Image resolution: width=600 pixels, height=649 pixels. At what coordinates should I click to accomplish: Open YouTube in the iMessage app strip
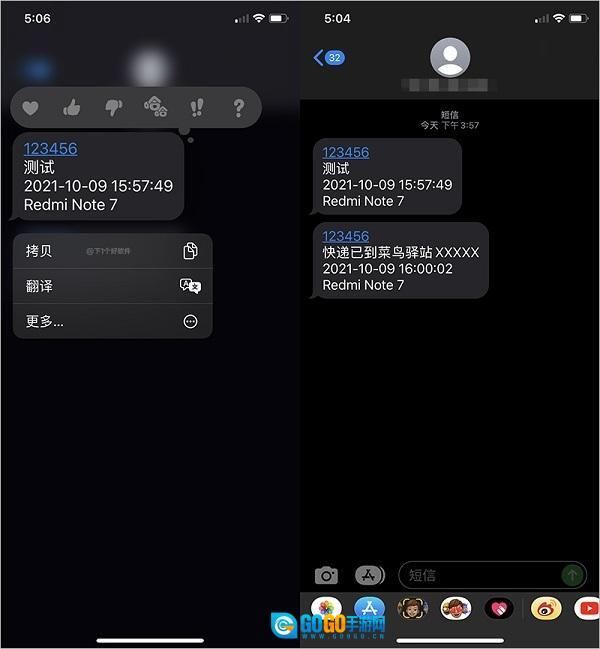[x=588, y=609]
